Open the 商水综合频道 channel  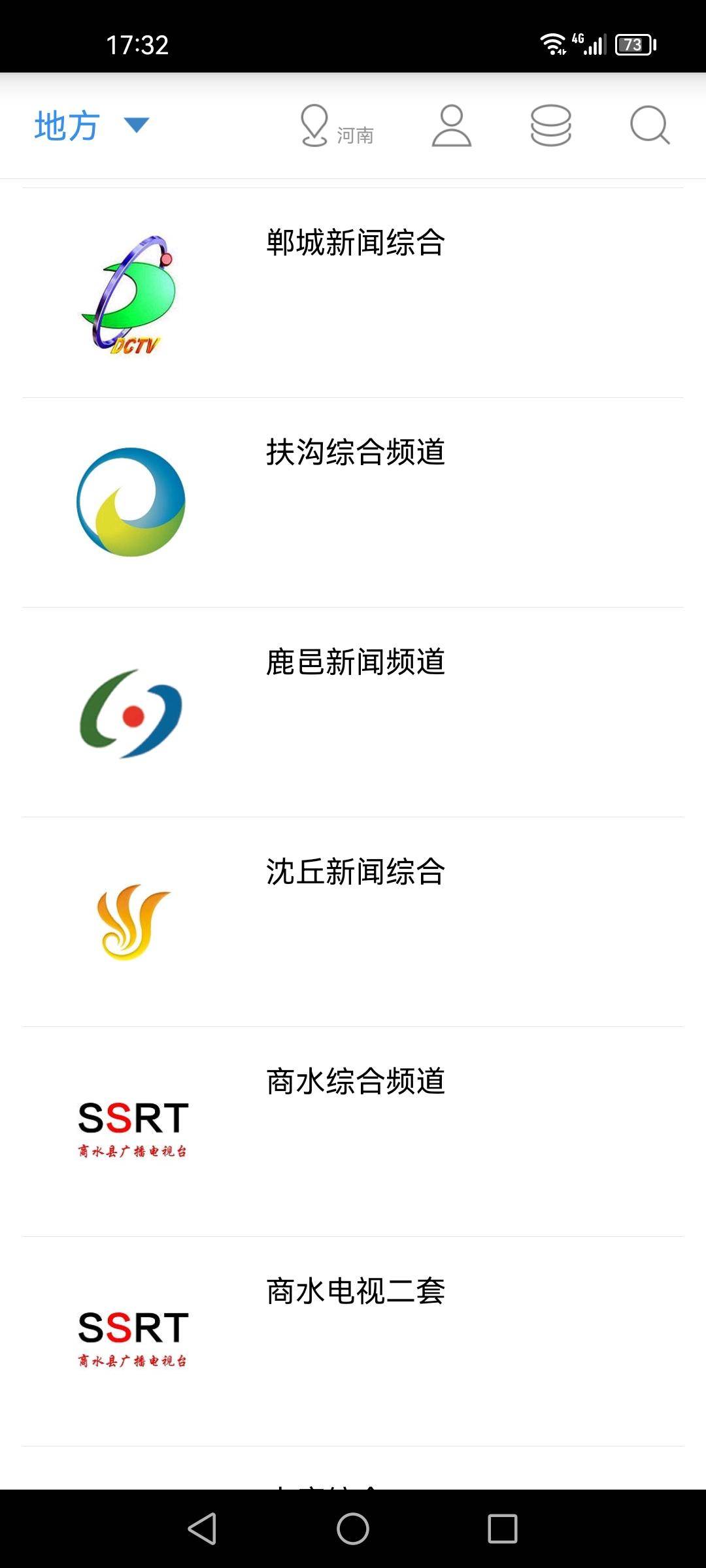(x=353, y=1132)
